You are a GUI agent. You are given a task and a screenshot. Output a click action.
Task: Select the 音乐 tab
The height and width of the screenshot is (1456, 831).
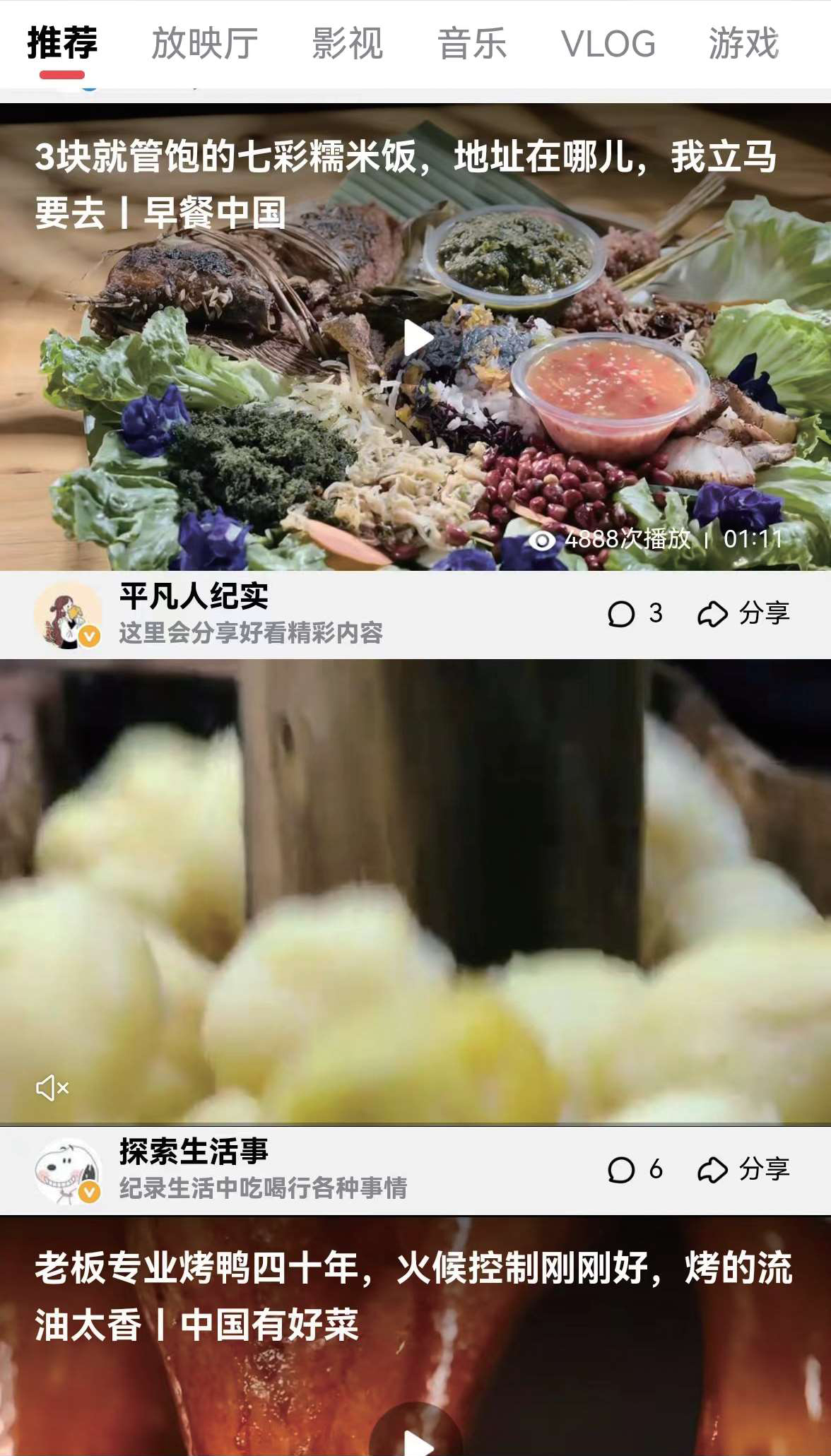coord(472,44)
